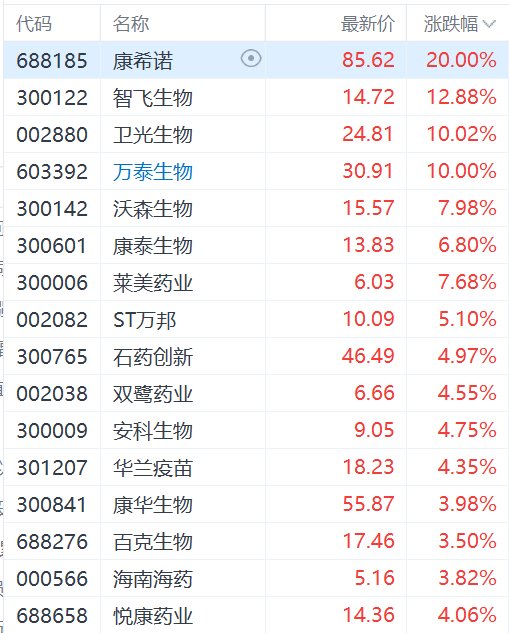This screenshot has width=509, height=633.
Task: Select the 卫光生物 row
Action: click(x=256, y=134)
